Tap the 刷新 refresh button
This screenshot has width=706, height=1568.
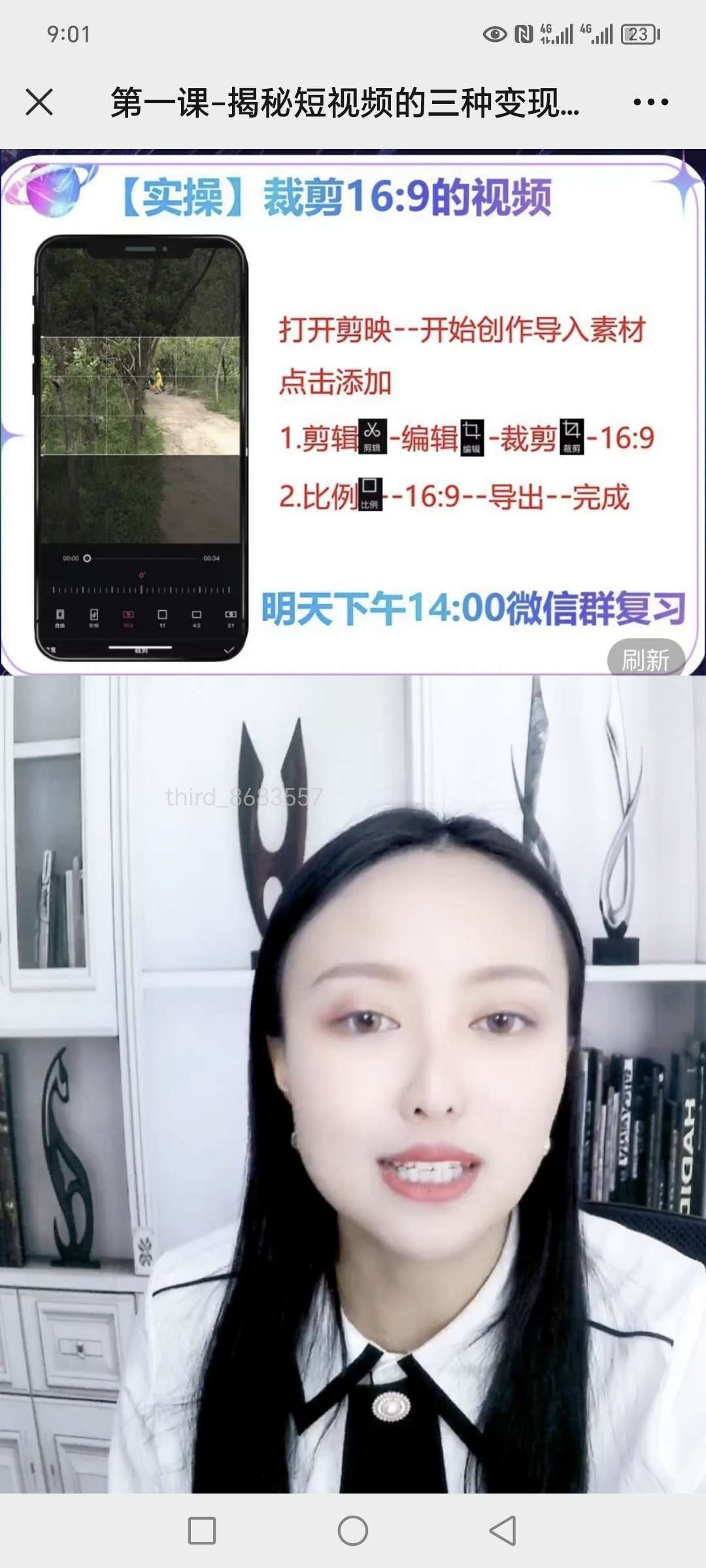(x=646, y=659)
